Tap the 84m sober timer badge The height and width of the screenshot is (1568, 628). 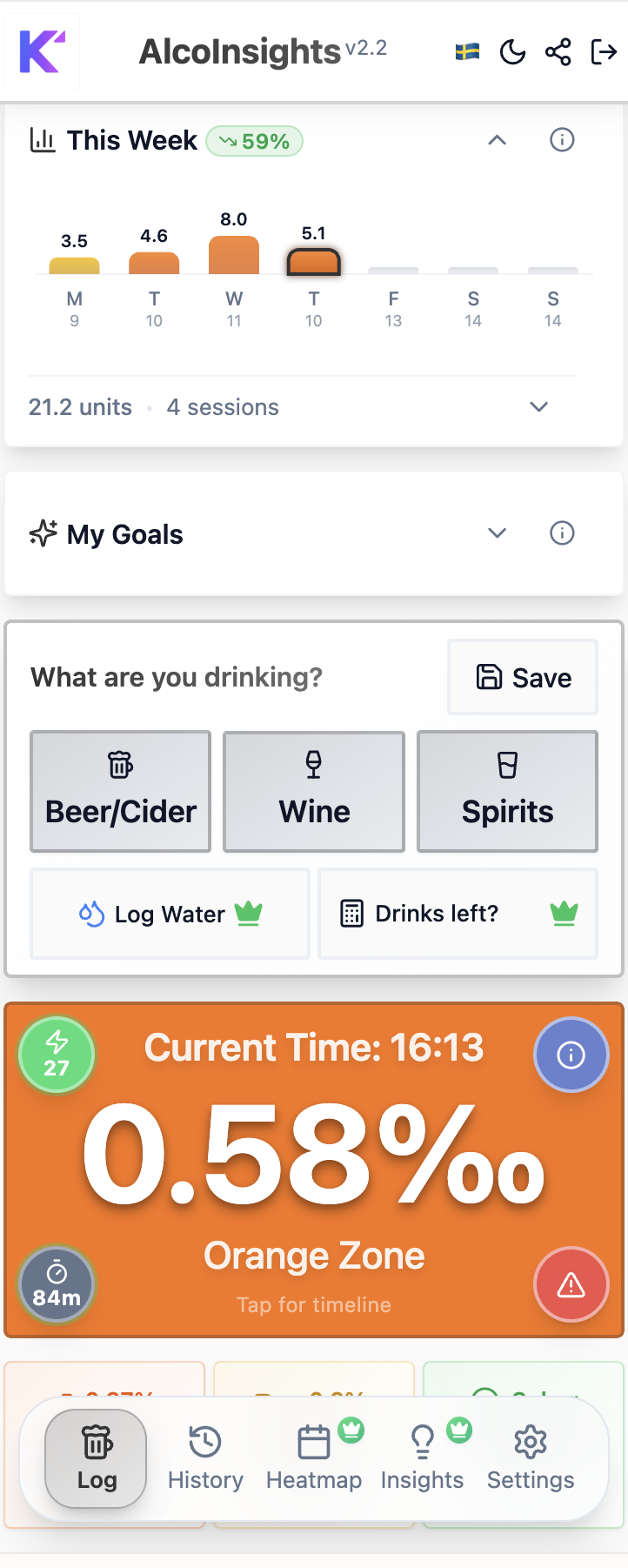56,1284
